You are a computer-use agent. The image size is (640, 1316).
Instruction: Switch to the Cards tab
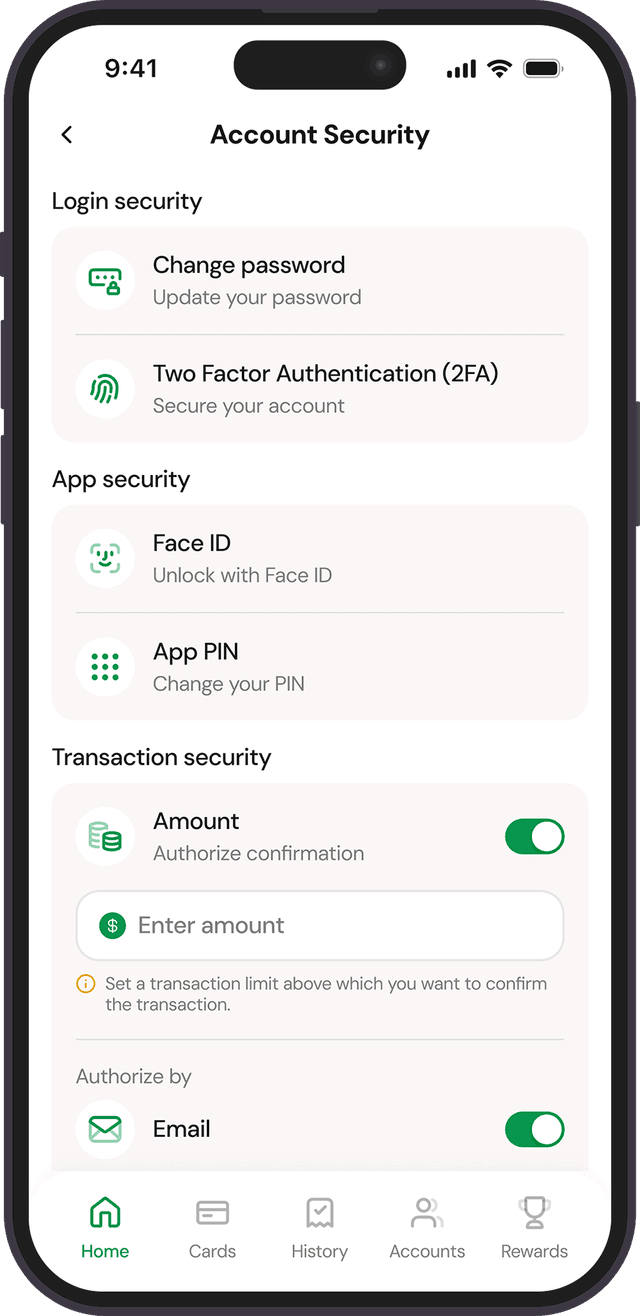(x=212, y=1228)
